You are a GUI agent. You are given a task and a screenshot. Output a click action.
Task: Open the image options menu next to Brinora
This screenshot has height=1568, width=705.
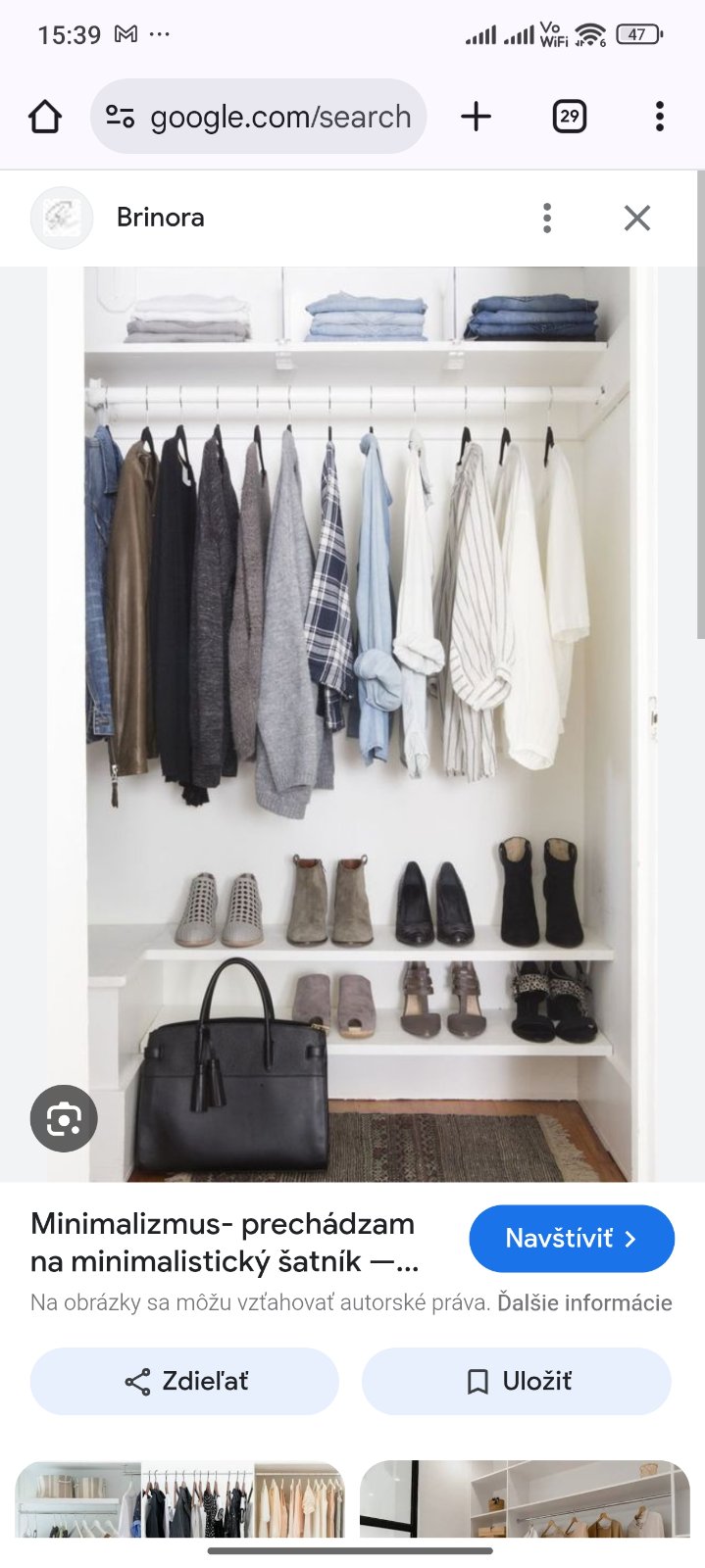click(547, 218)
